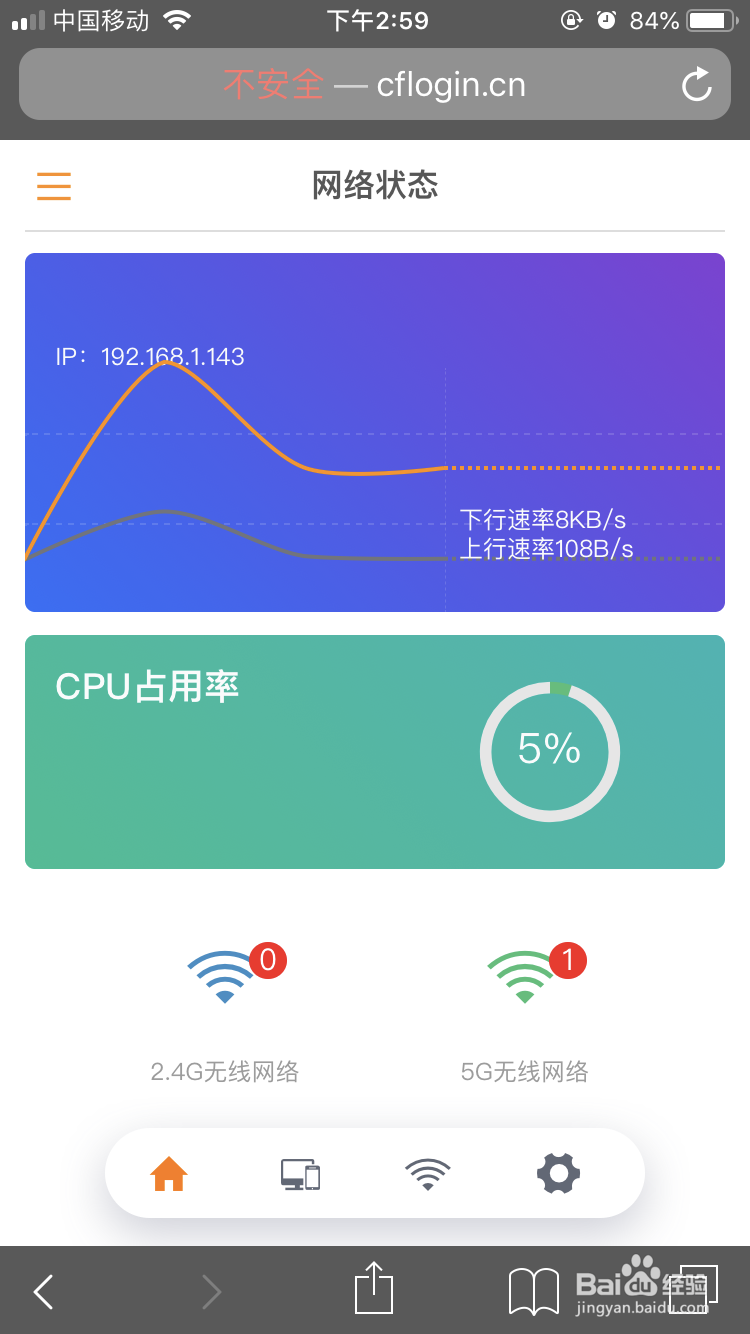Tap the 5G wireless network icon
The image size is (750, 1334).
[x=525, y=977]
